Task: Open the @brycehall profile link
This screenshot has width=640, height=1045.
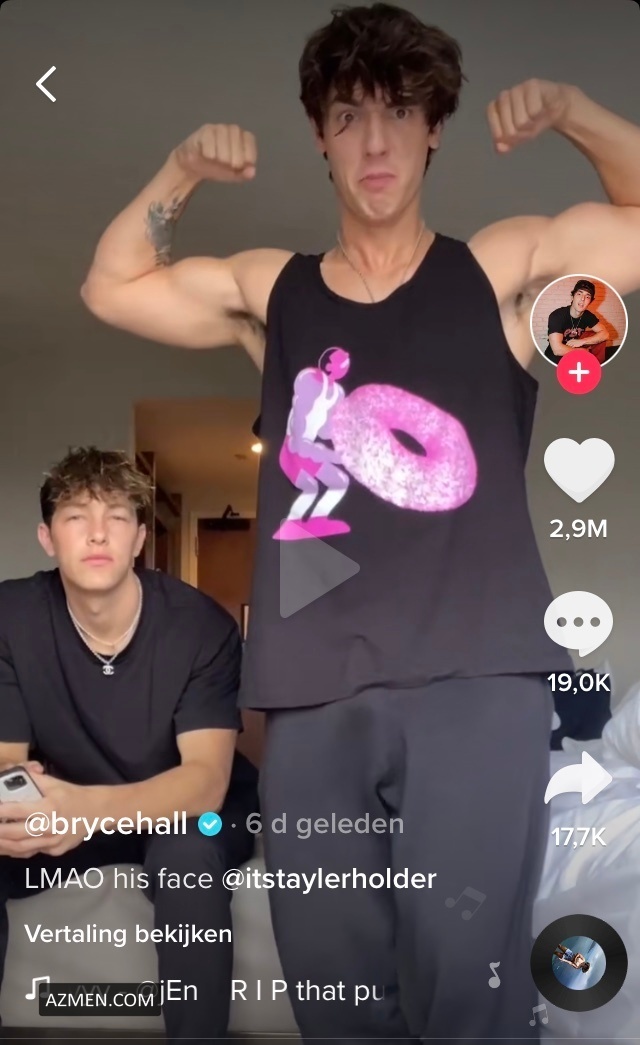Action: tap(105, 824)
